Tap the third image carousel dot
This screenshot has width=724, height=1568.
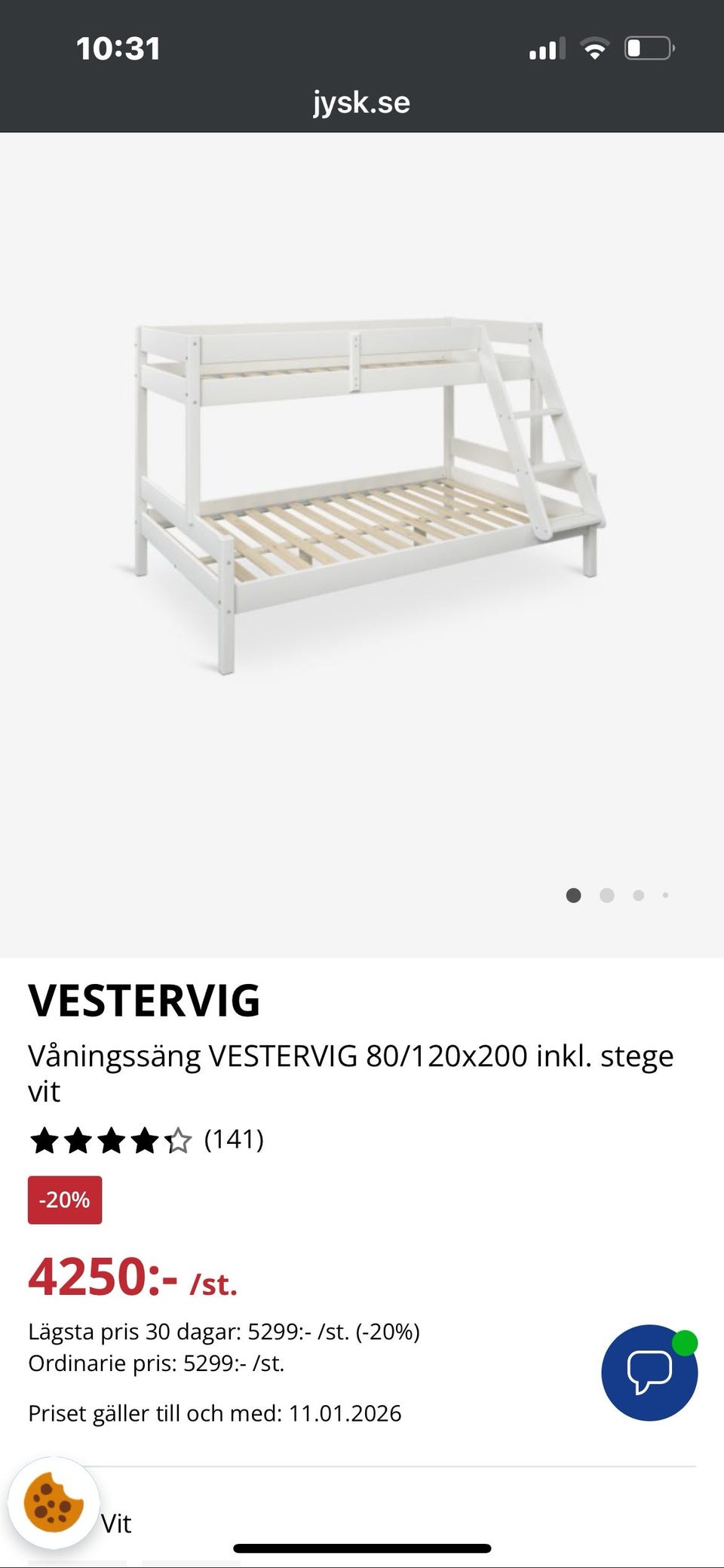tap(638, 895)
